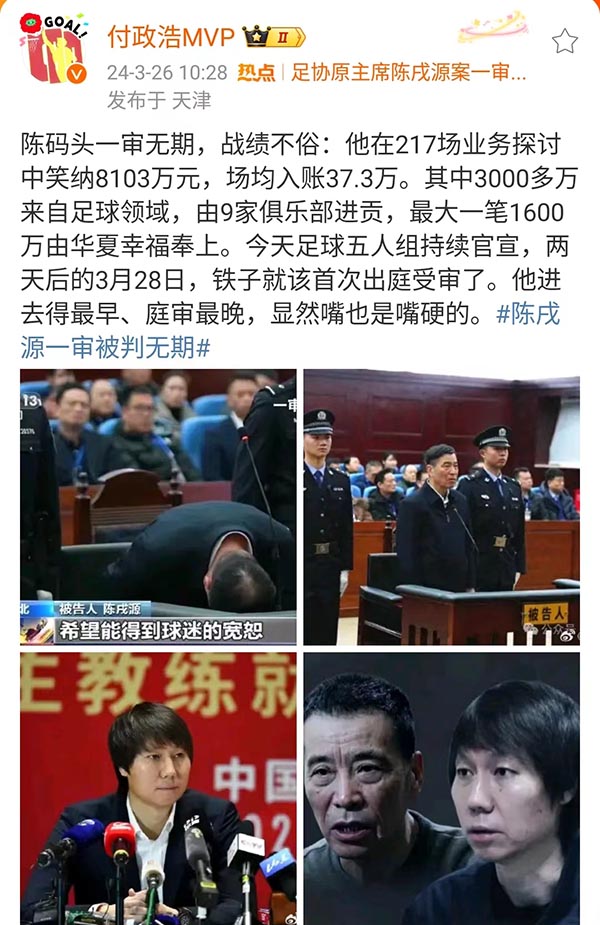
Task: Tap the username 付政浩MVP
Action: (x=170, y=39)
